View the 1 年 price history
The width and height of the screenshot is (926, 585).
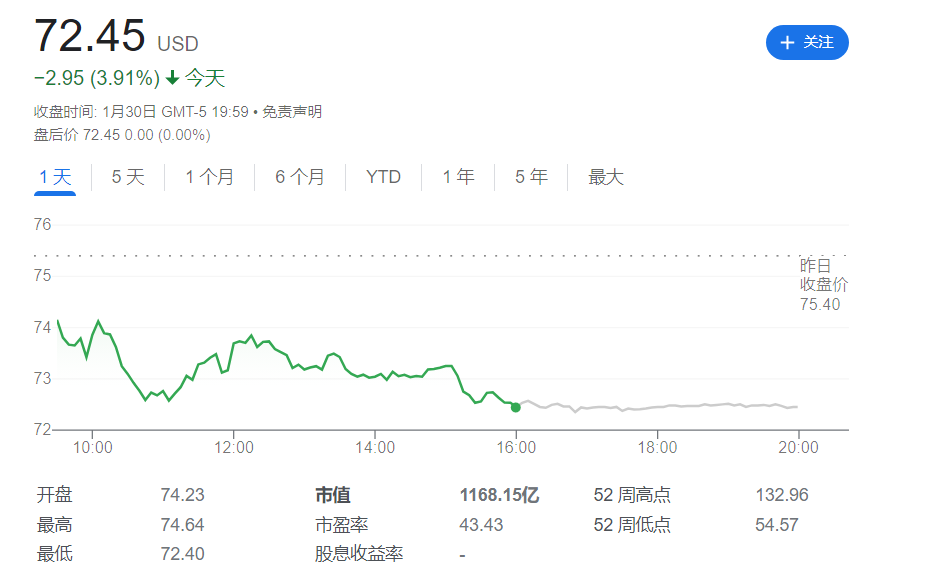[x=459, y=177]
